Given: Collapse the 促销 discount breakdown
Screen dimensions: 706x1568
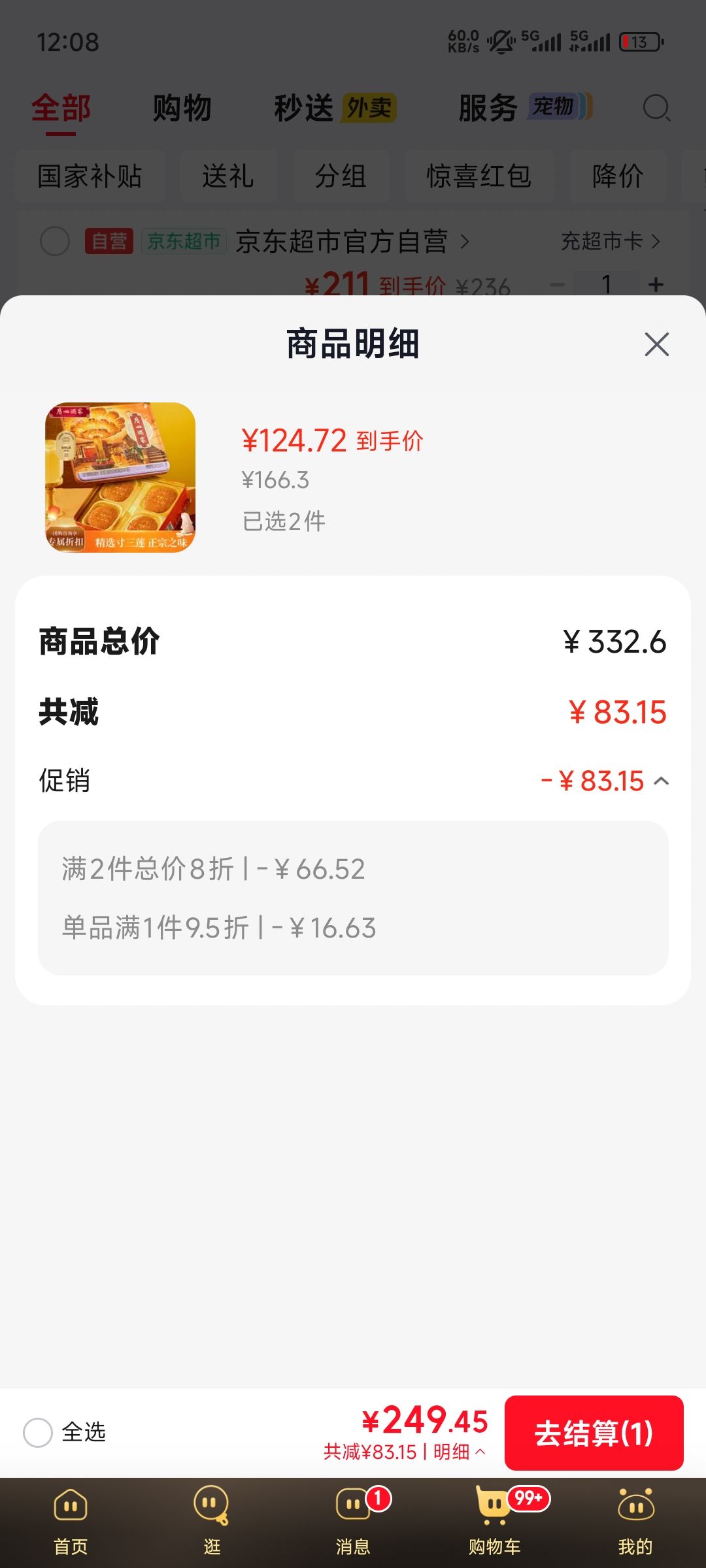Looking at the screenshot, I should [661, 781].
